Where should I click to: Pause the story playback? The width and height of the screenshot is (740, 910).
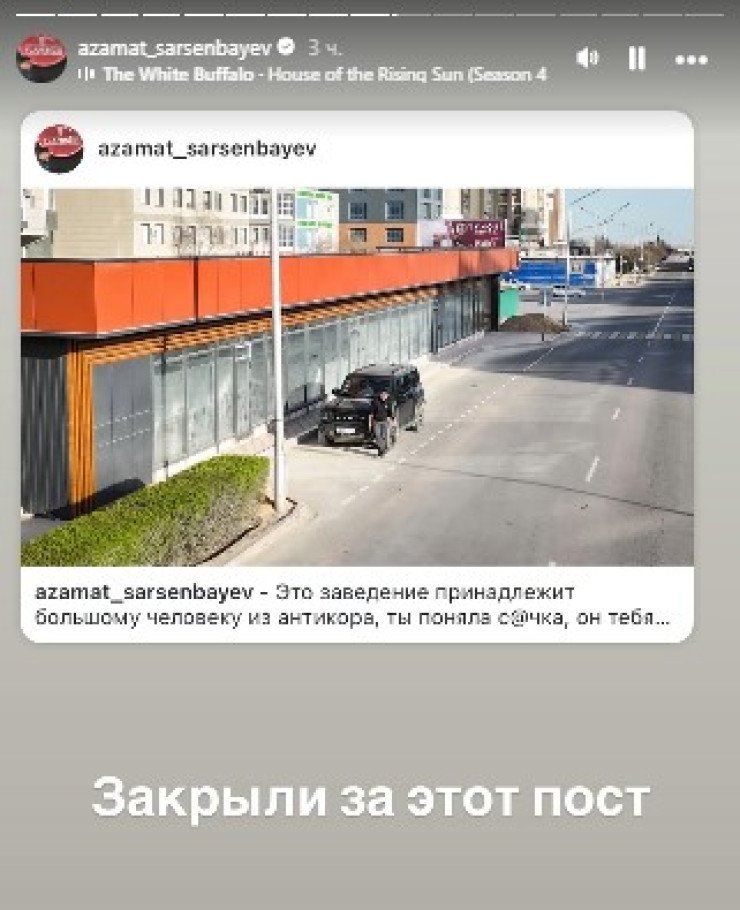click(x=637, y=59)
